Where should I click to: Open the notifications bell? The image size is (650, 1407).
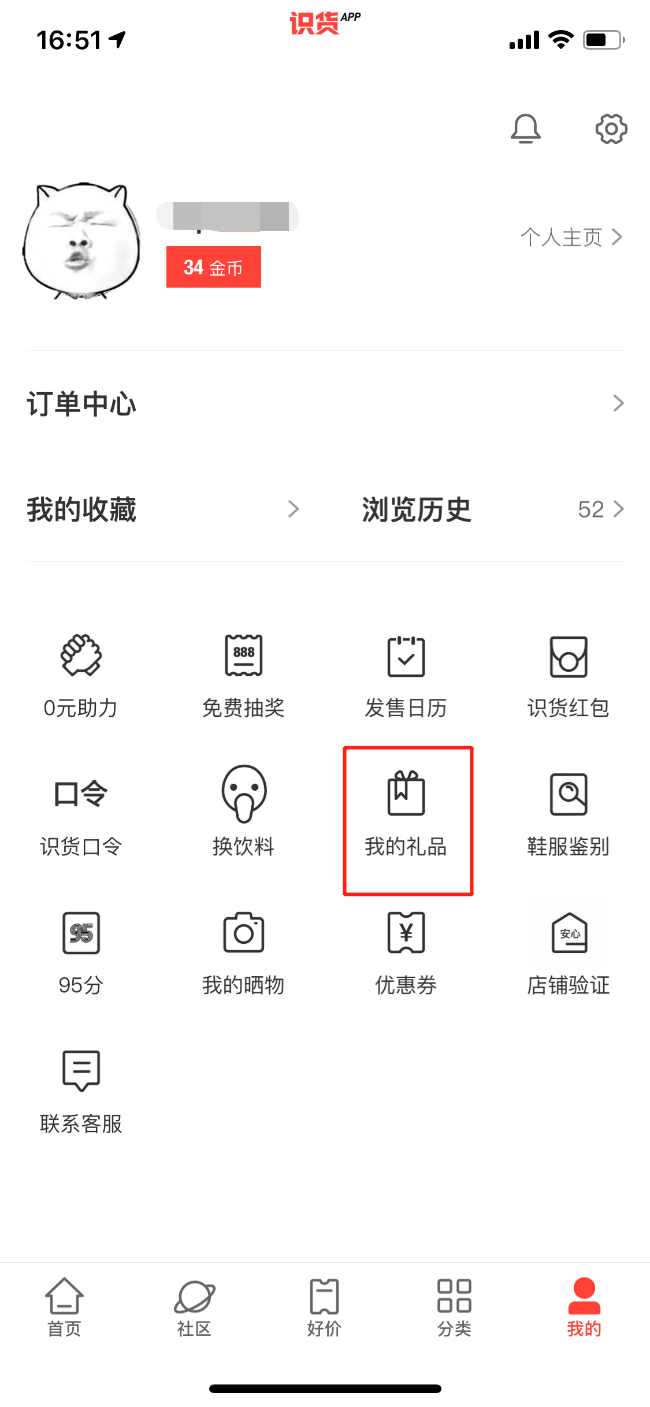[526, 128]
